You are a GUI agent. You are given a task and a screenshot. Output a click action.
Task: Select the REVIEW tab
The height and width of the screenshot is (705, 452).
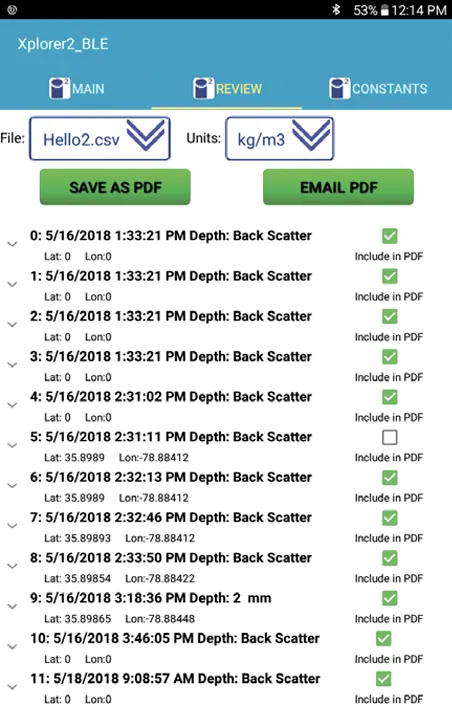click(227, 88)
